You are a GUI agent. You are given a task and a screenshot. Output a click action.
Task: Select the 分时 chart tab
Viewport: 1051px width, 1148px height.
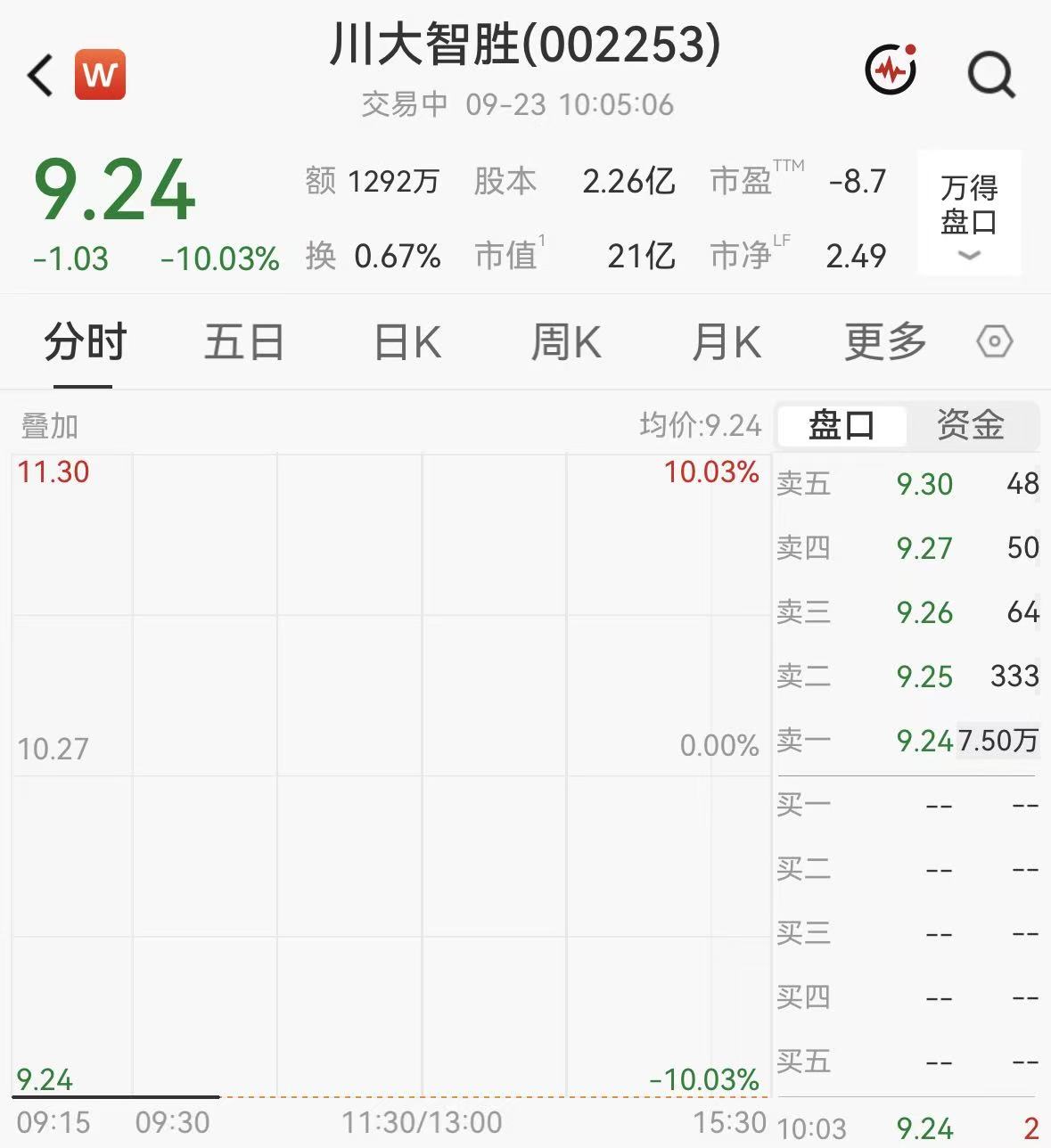coord(86,342)
